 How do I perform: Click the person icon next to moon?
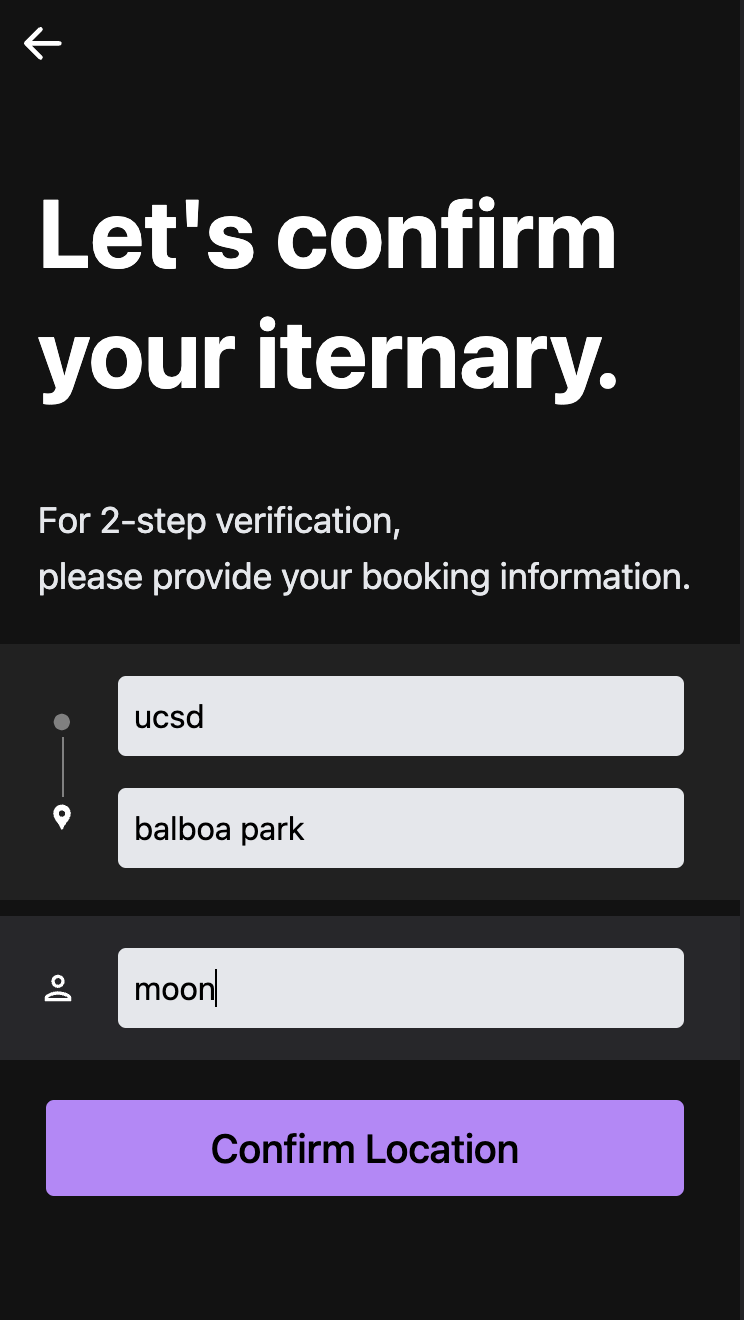click(59, 988)
